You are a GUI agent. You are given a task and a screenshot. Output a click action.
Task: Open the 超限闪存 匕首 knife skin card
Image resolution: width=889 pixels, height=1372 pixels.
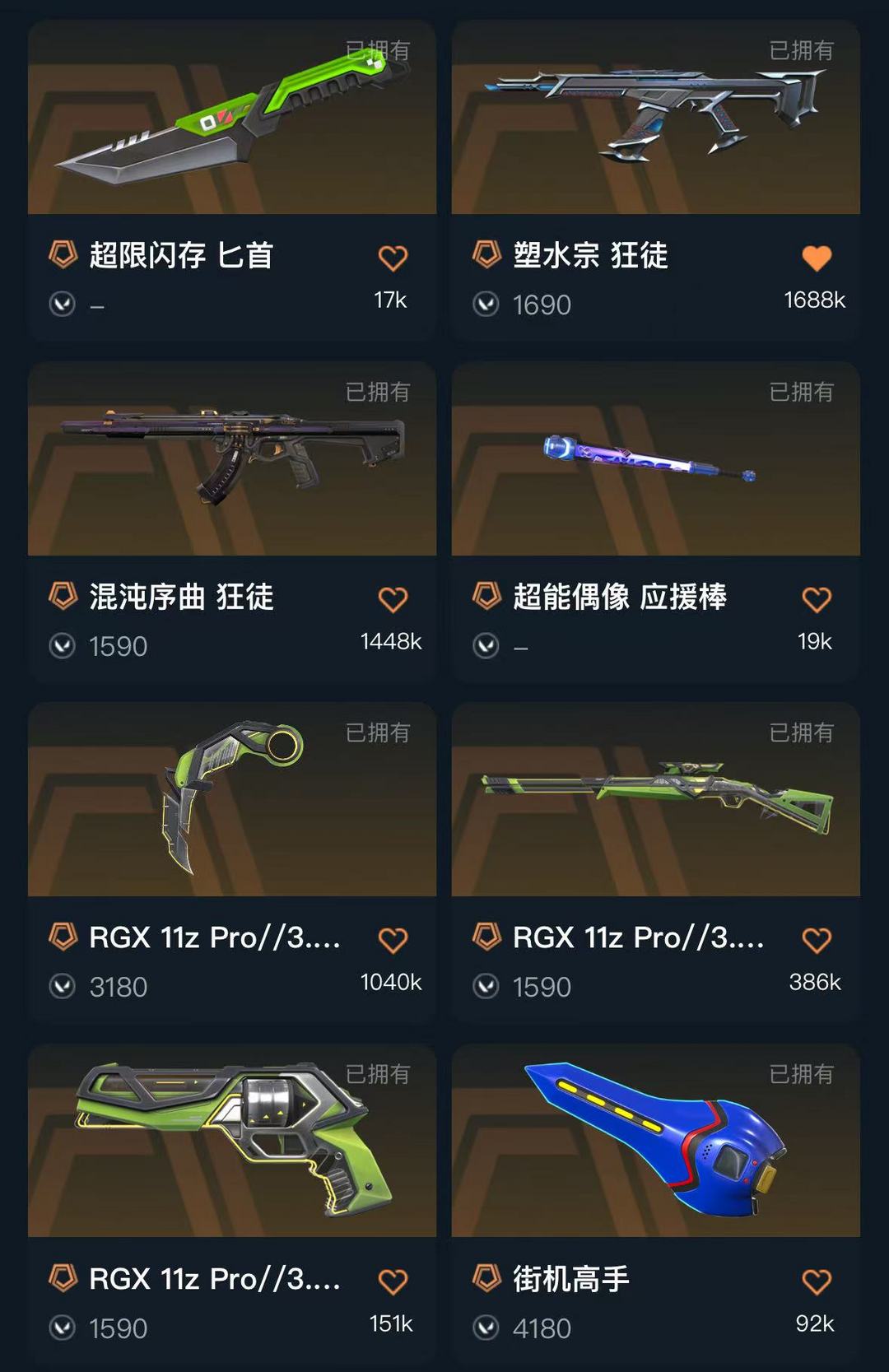point(232,123)
